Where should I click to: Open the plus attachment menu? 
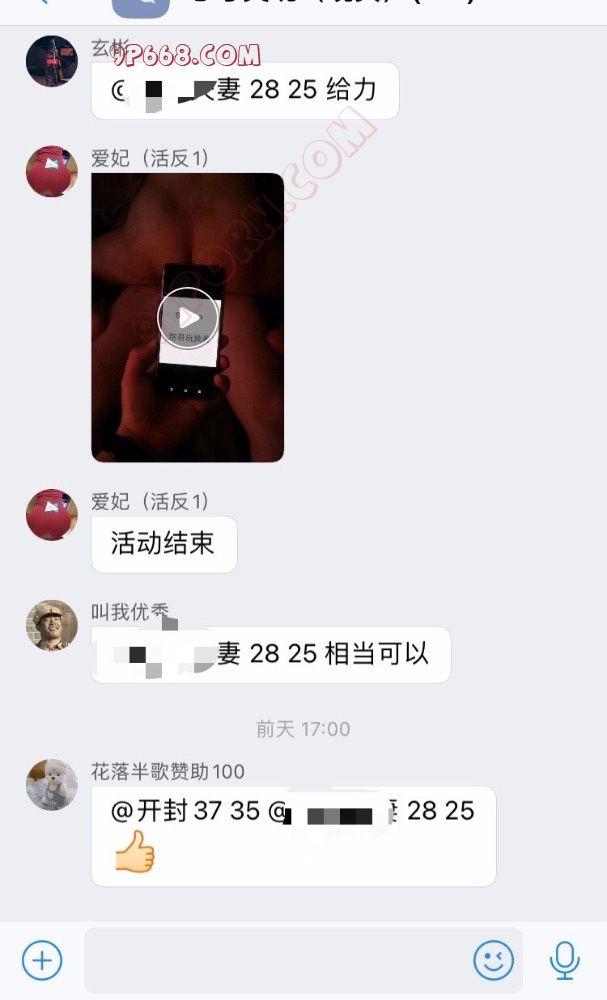(x=42, y=961)
